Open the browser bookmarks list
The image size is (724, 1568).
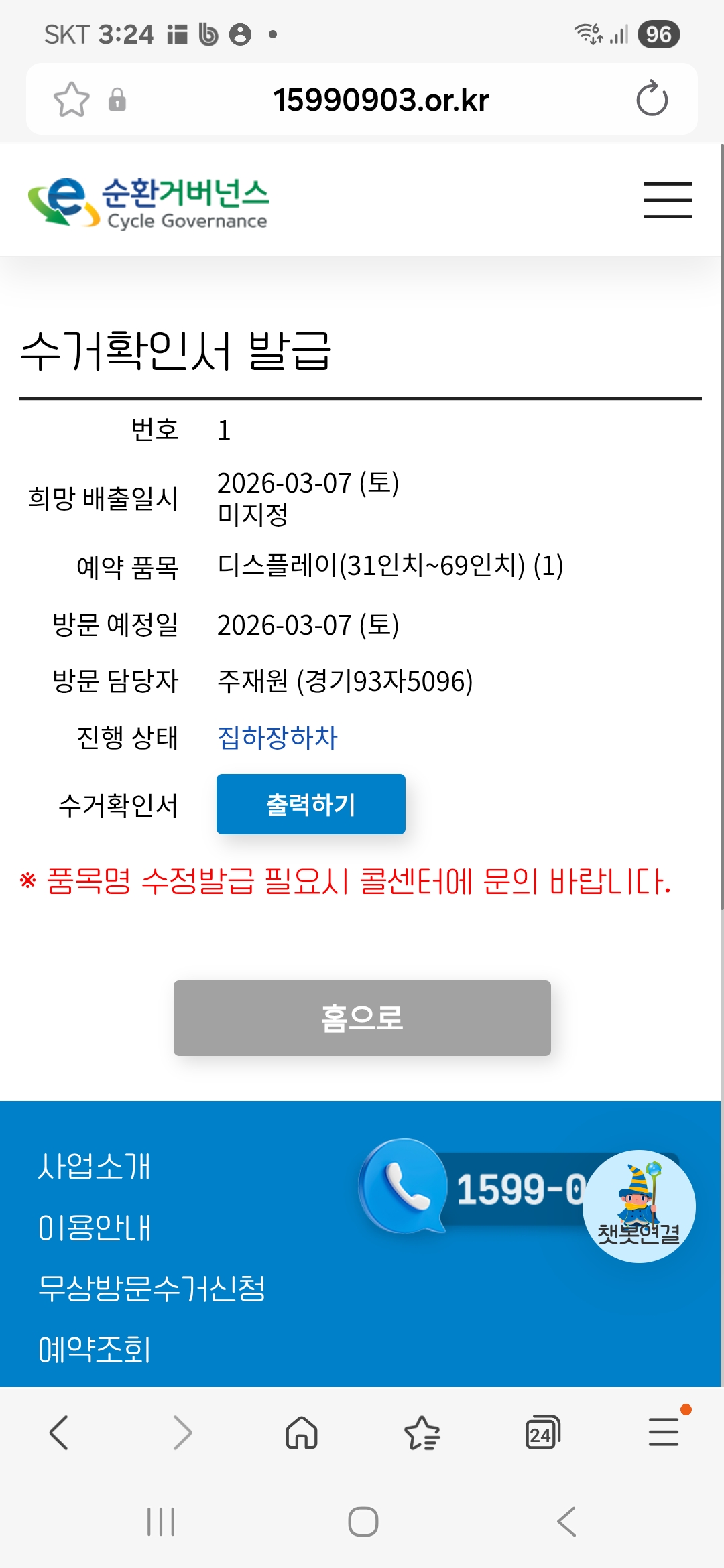click(422, 1433)
